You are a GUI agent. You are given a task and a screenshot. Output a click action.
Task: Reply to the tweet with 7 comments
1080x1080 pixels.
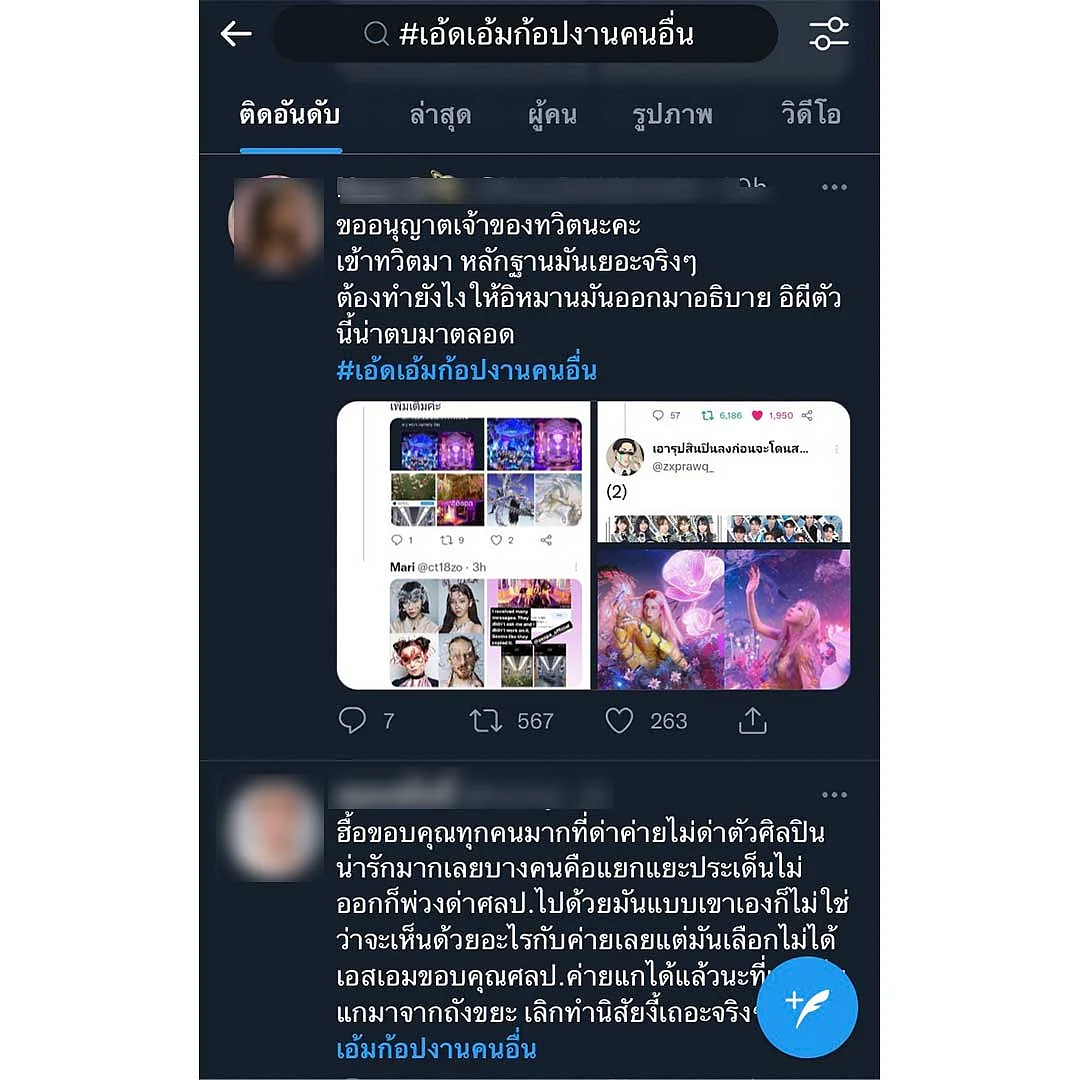tap(353, 720)
